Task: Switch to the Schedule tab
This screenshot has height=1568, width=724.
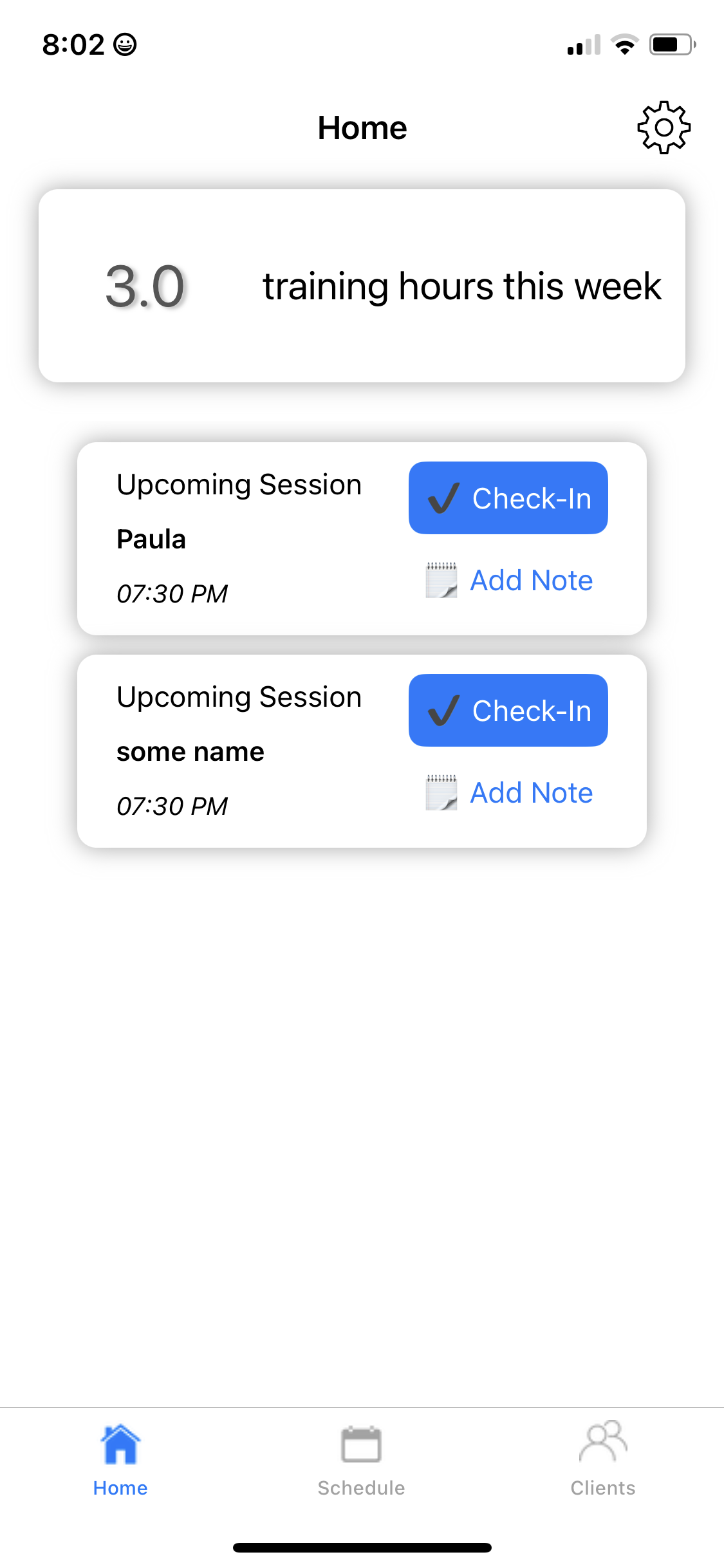Action: click(x=361, y=1461)
